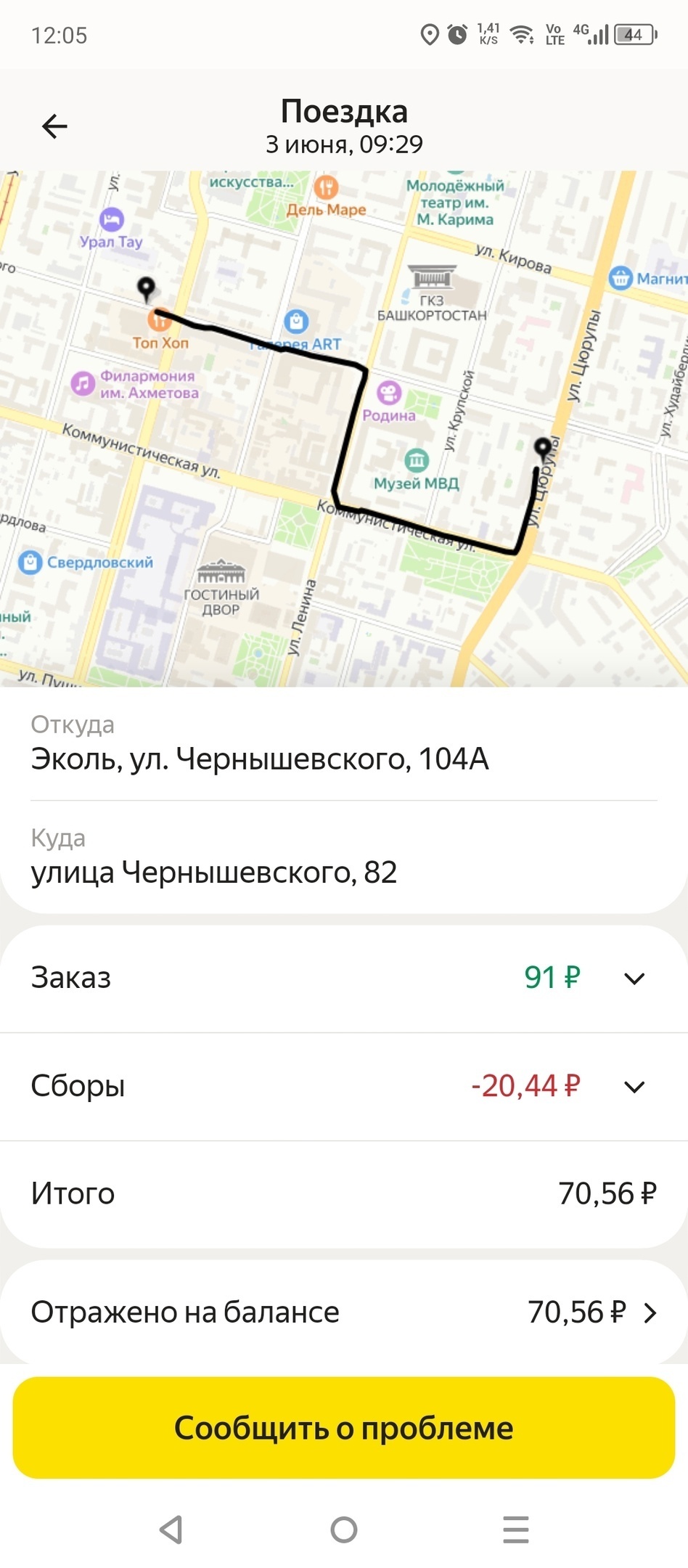Go back using the arrow icon
This screenshot has width=688, height=1568.
pos(54,126)
